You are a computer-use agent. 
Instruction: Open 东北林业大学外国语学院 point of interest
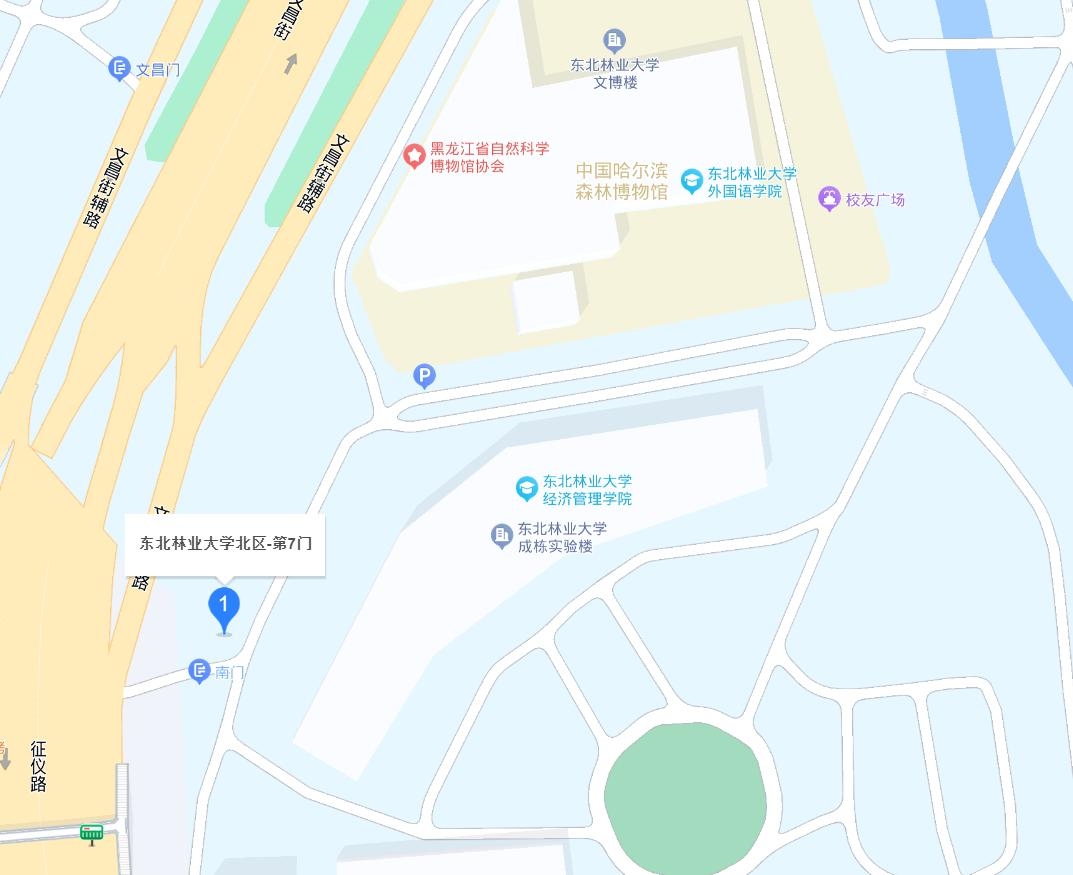691,181
